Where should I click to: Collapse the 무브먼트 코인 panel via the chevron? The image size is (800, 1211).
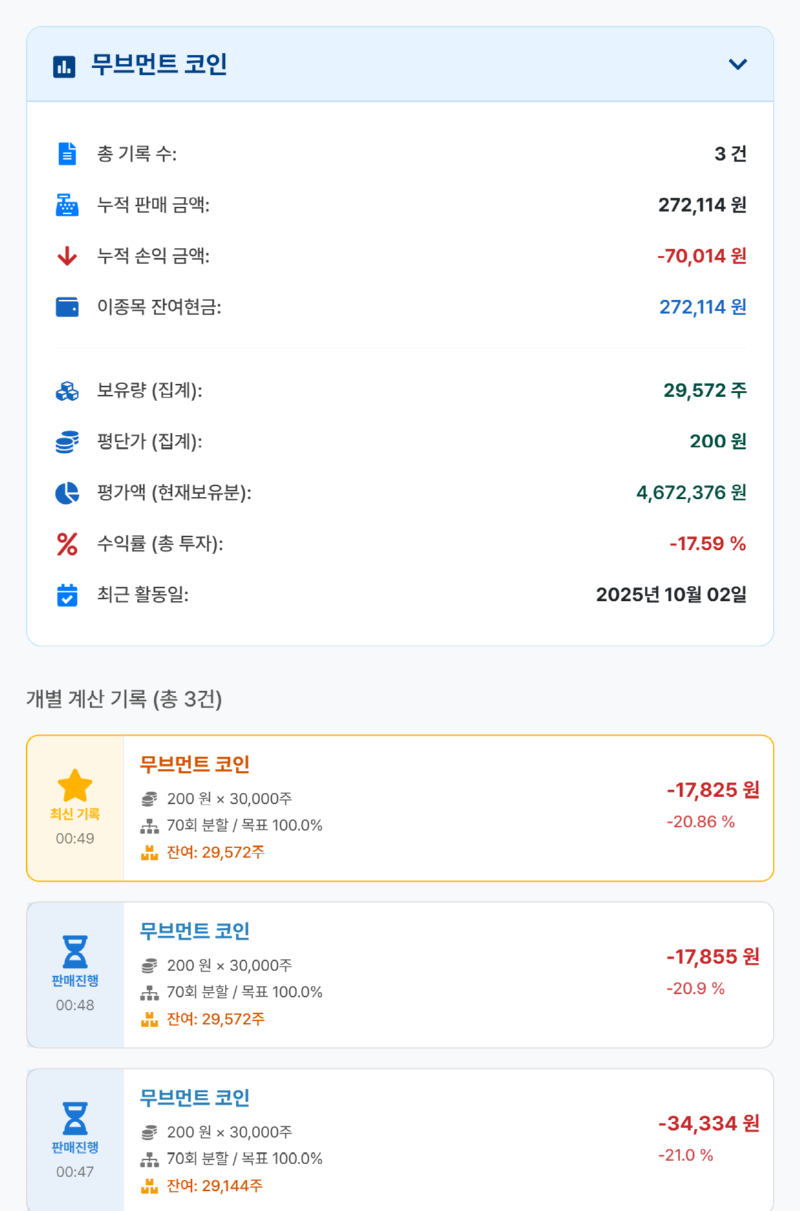[x=738, y=64]
